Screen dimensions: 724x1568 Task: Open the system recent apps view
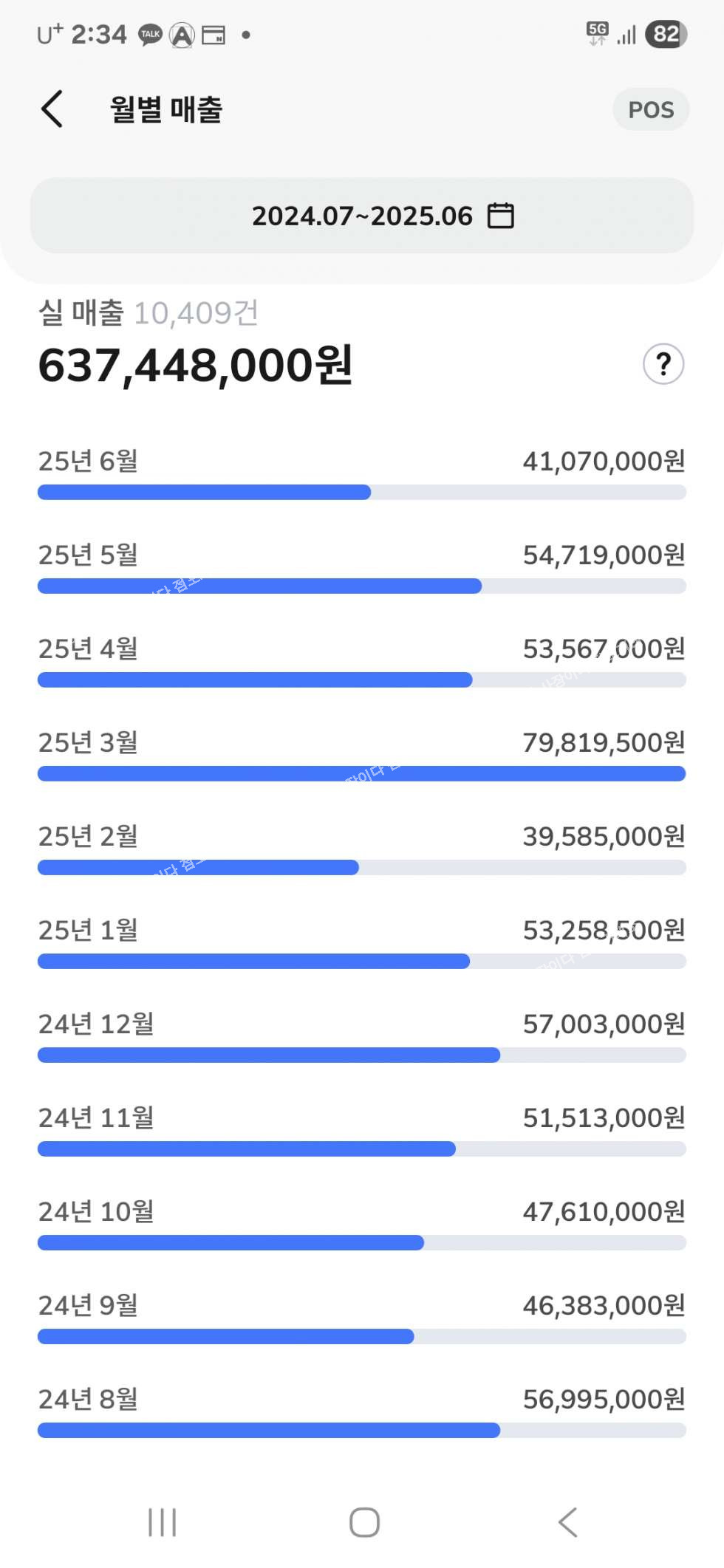point(162,1522)
